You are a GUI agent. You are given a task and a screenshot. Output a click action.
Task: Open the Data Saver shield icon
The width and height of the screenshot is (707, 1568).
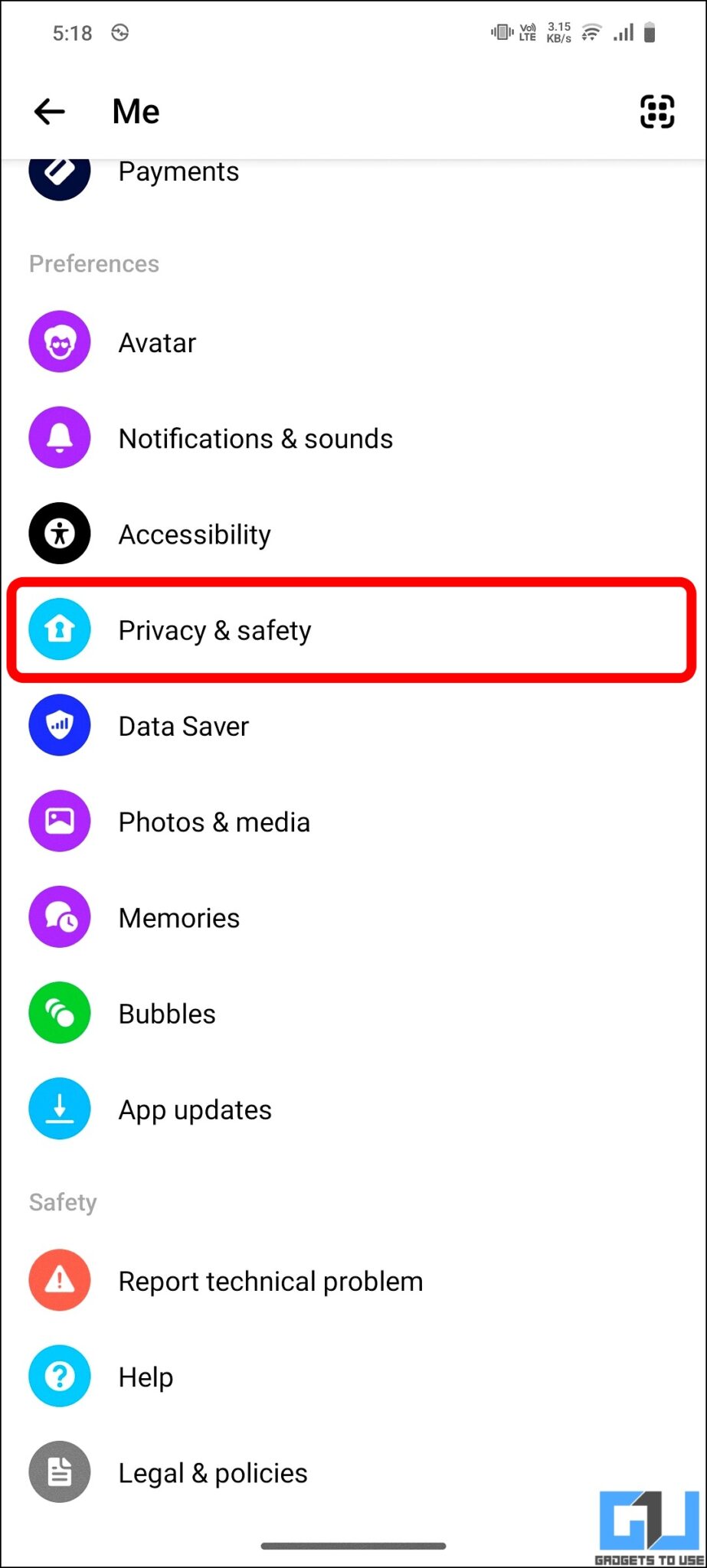(x=60, y=725)
